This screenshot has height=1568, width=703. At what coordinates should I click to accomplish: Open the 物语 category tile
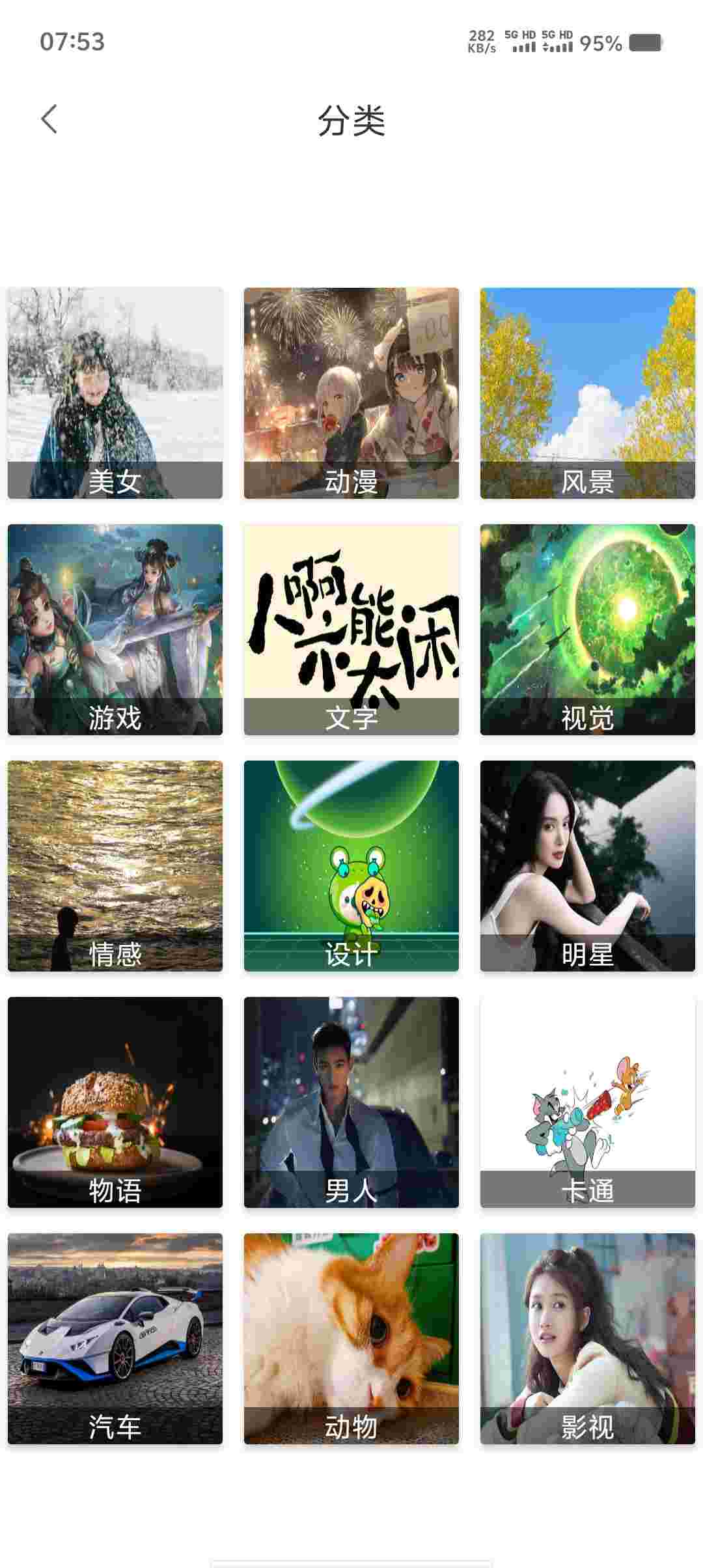pos(115,1102)
